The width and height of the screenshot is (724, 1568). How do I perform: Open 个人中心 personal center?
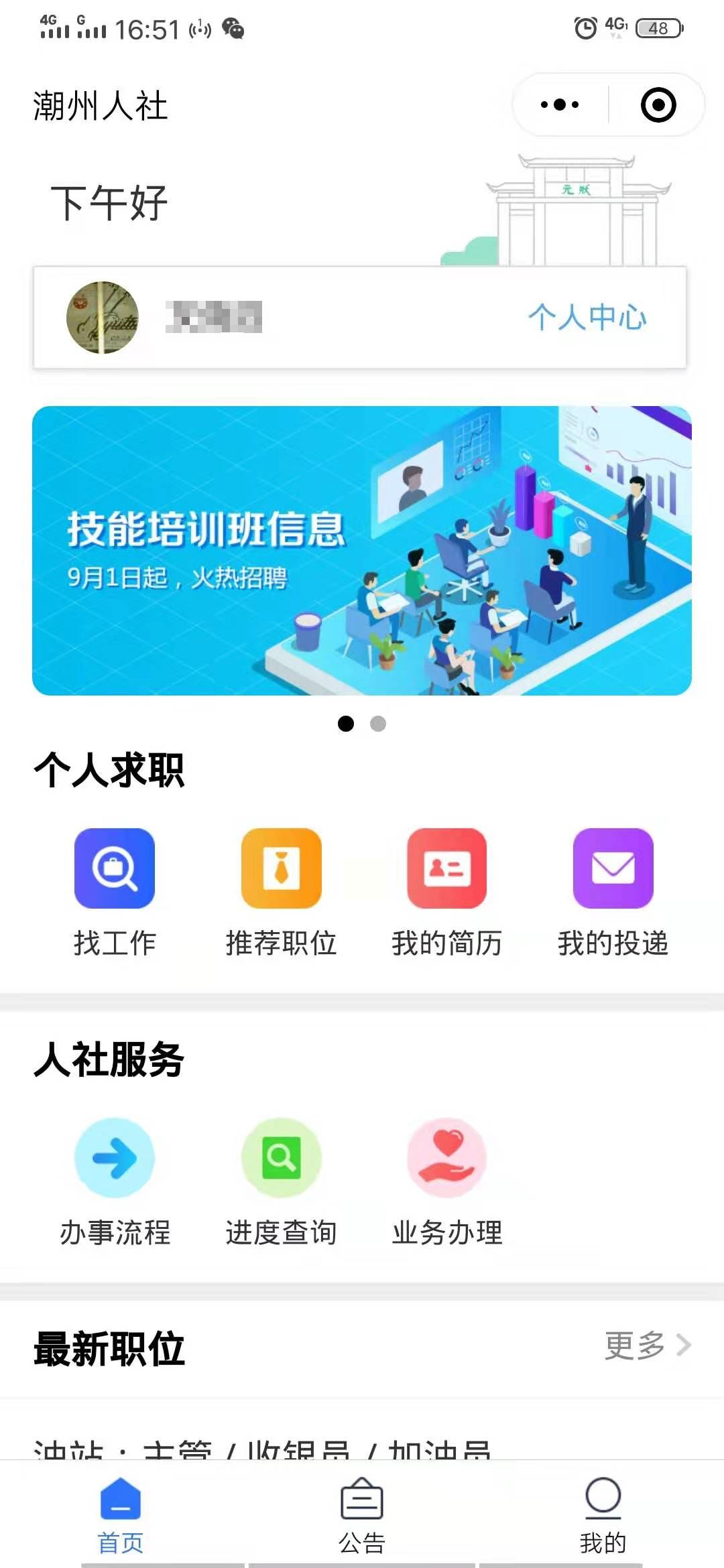(x=587, y=317)
